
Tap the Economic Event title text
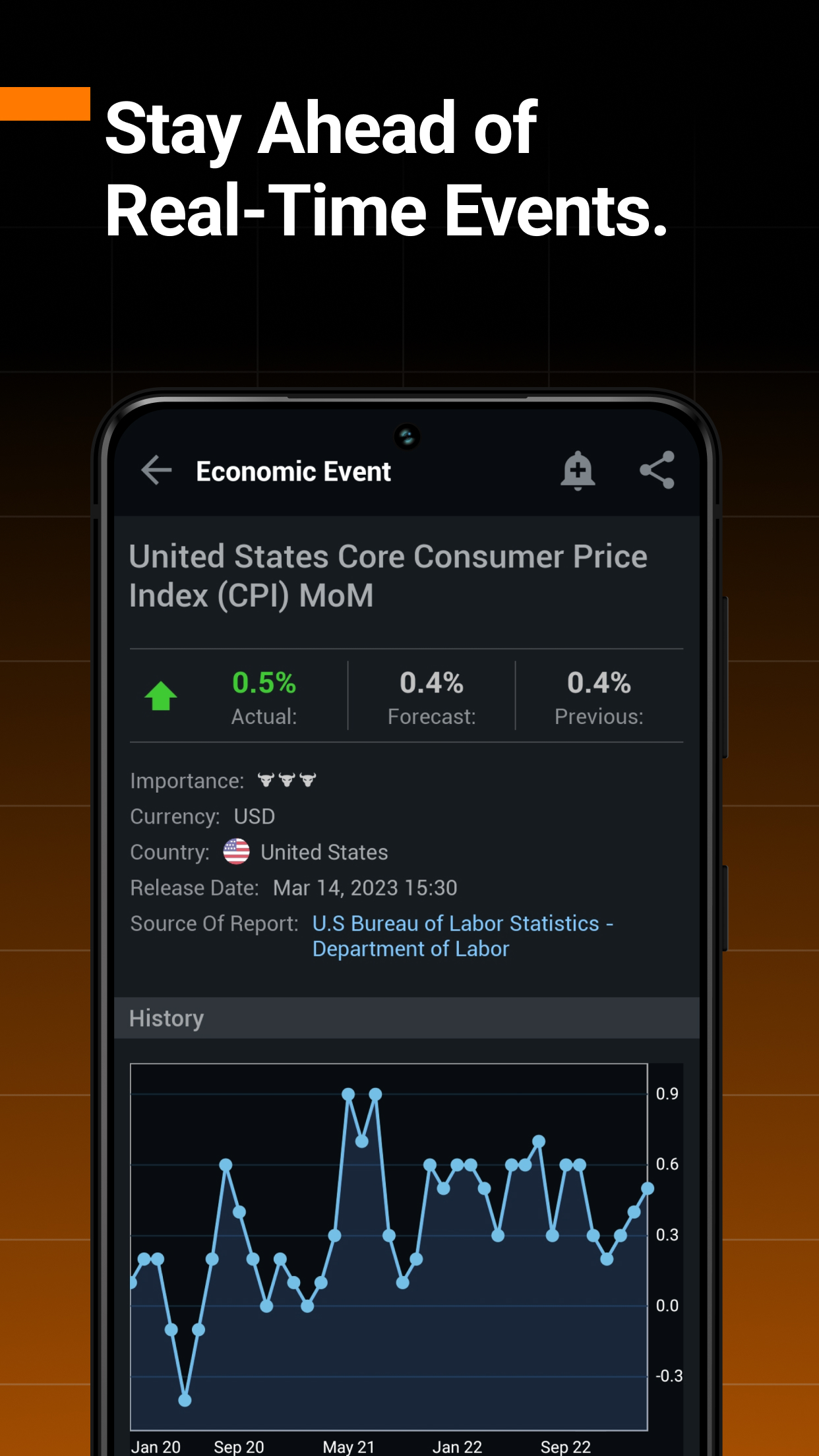[x=294, y=470]
